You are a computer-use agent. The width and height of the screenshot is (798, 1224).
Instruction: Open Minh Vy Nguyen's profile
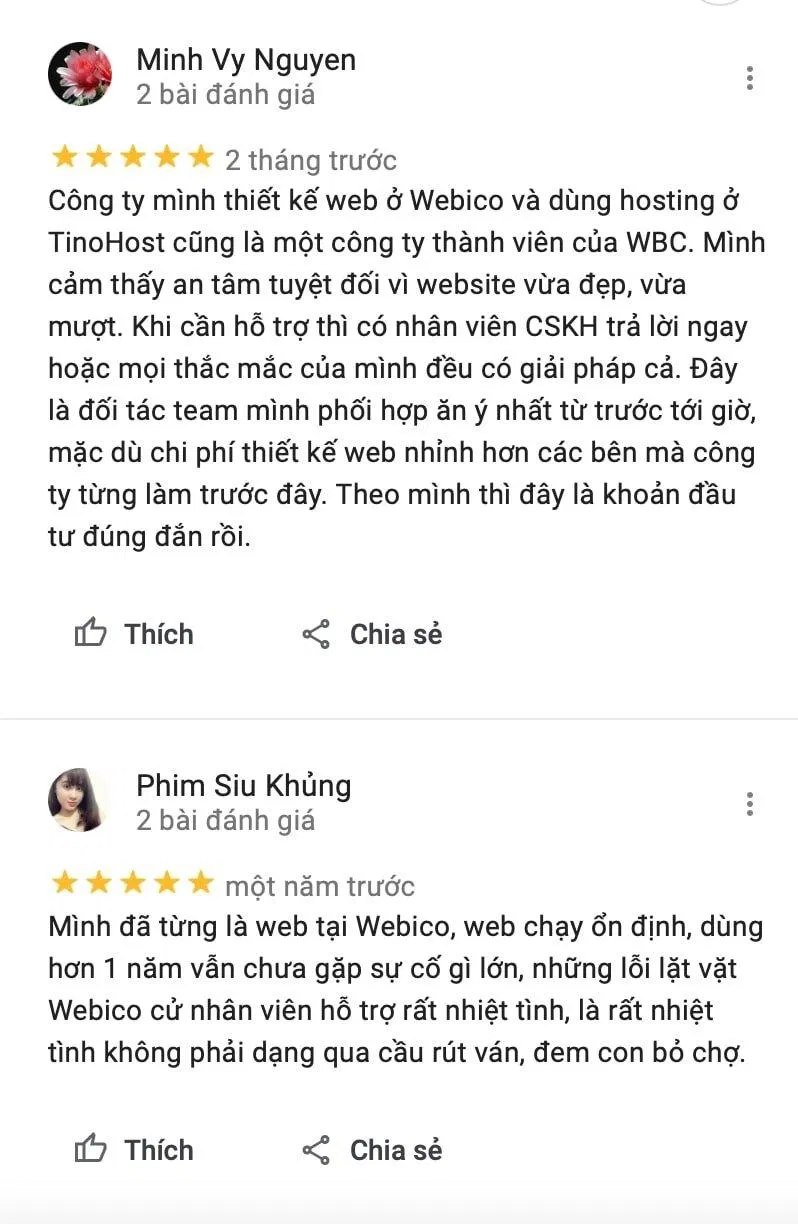245,59
